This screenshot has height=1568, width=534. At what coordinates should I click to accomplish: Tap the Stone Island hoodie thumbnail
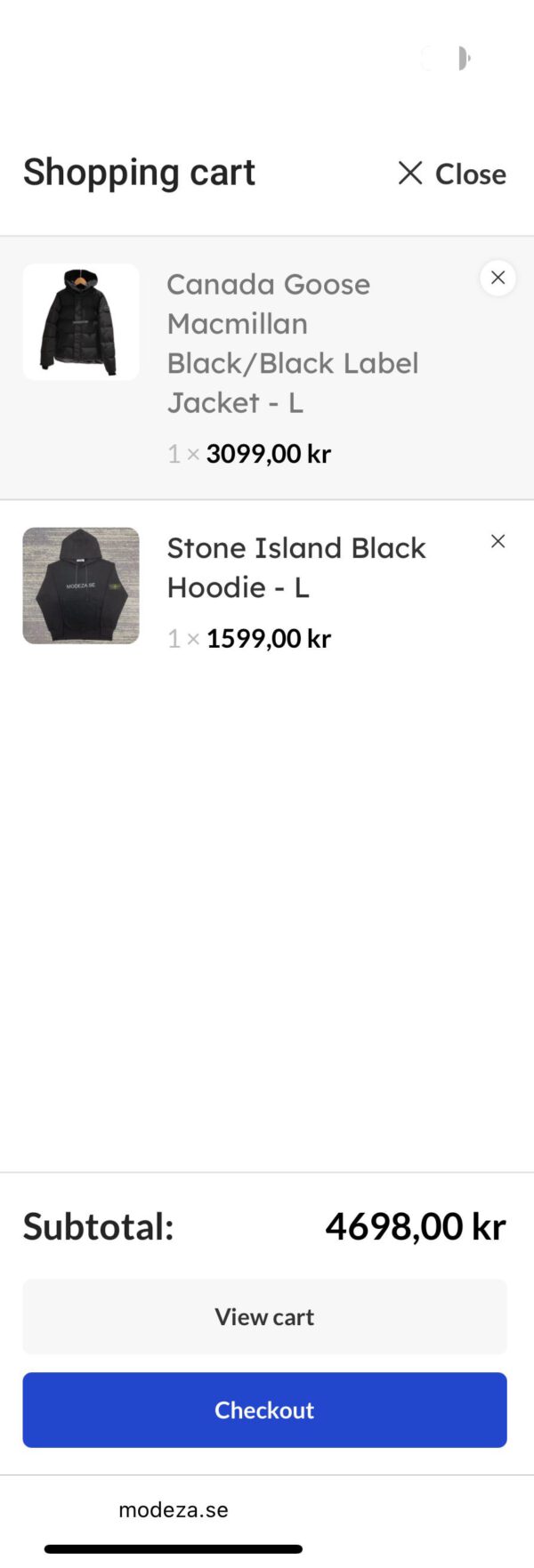tap(81, 586)
